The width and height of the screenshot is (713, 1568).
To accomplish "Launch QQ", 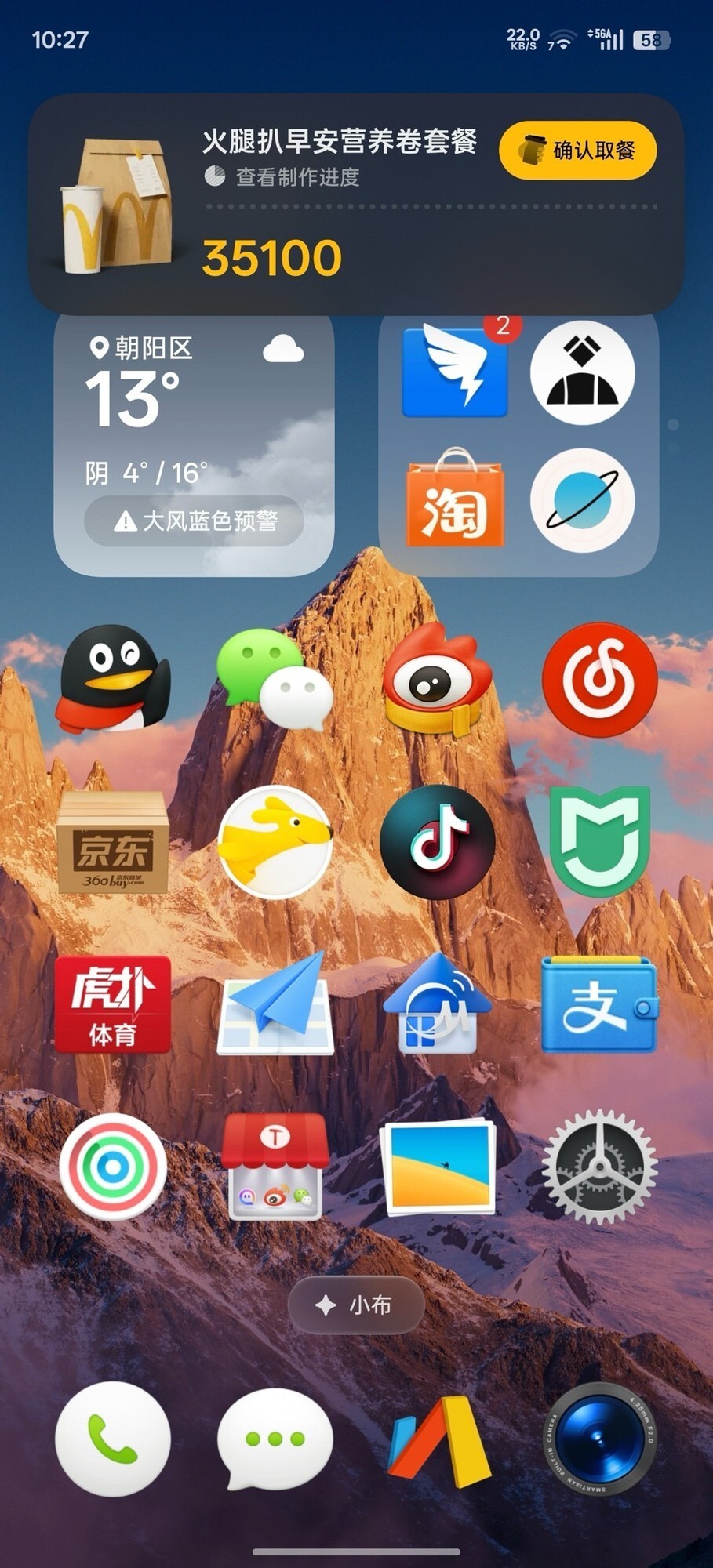I will tap(112, 681).
